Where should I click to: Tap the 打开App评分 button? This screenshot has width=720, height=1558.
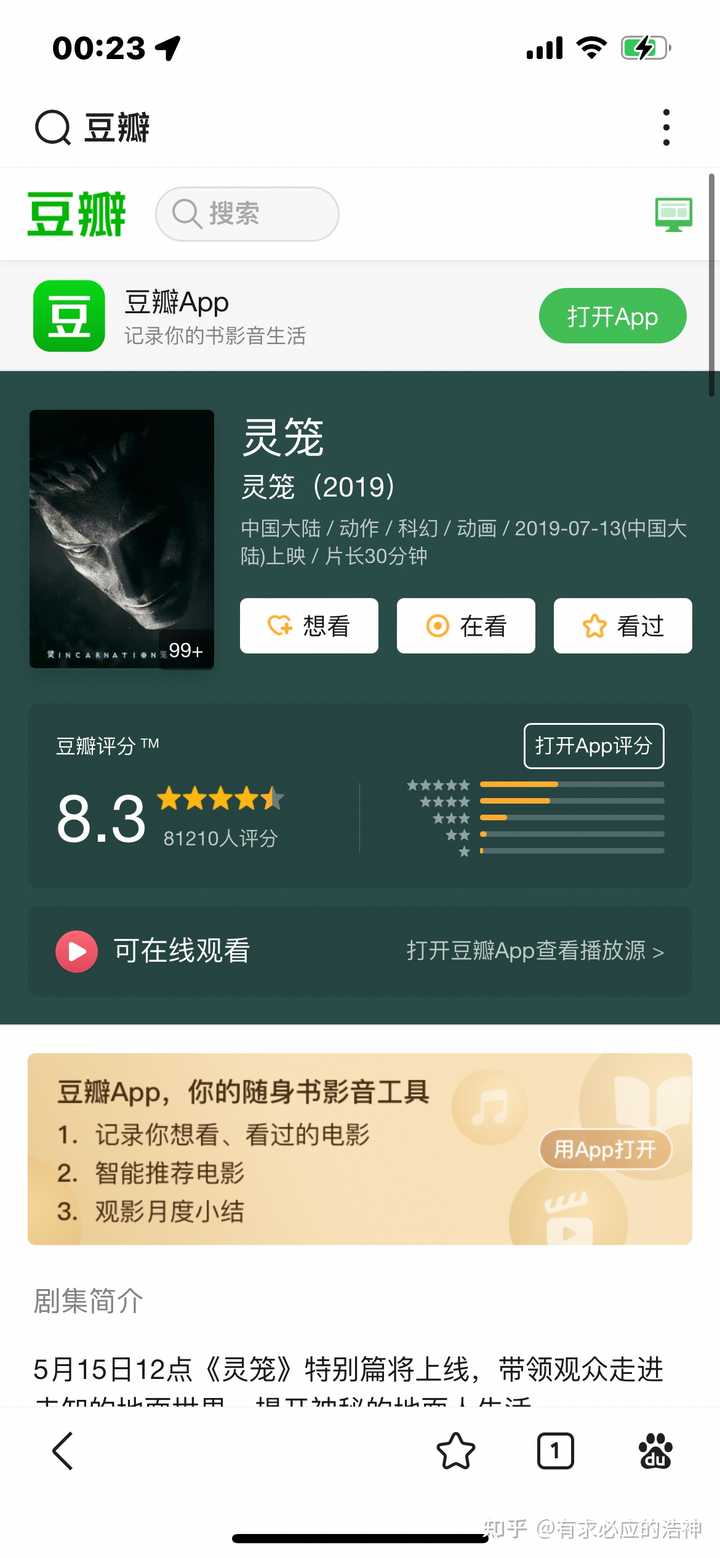pyautogui.click(x=593, y=746)
